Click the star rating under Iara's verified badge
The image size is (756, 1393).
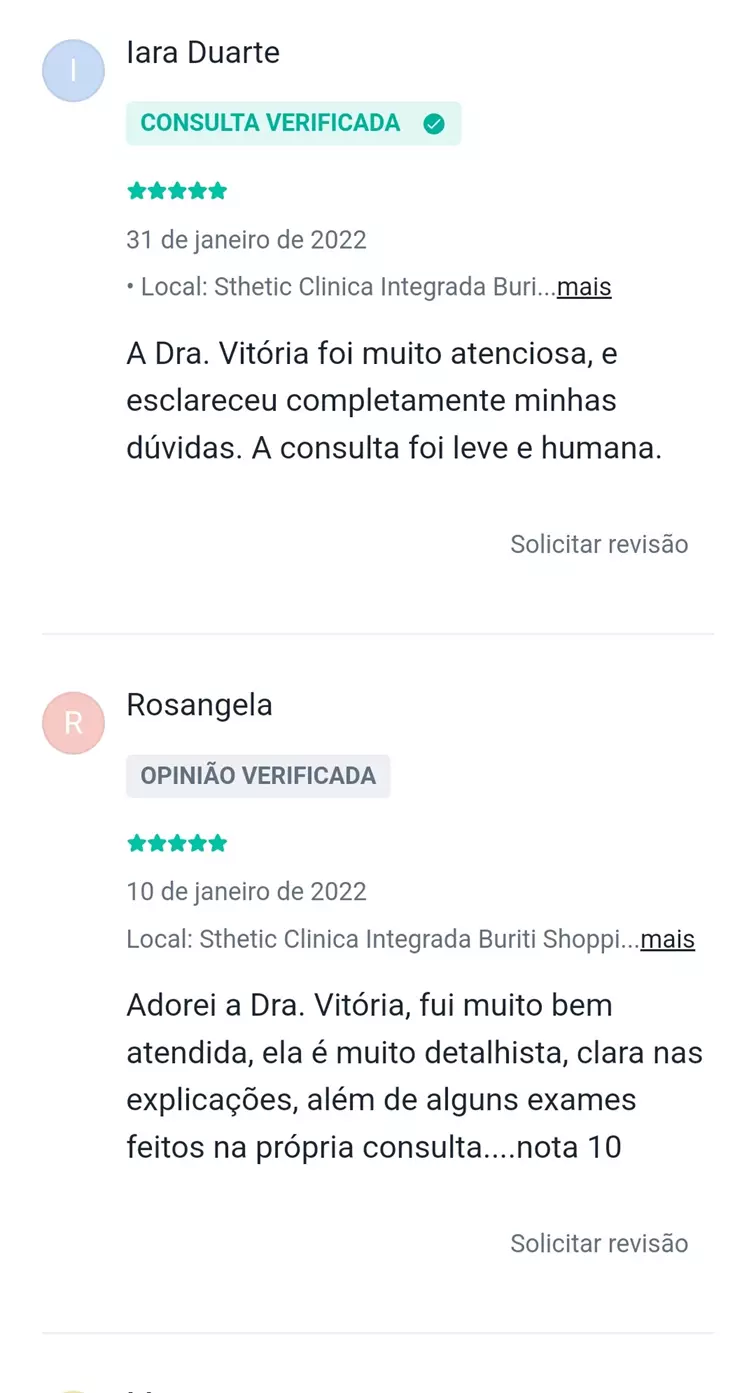(177, 189)
